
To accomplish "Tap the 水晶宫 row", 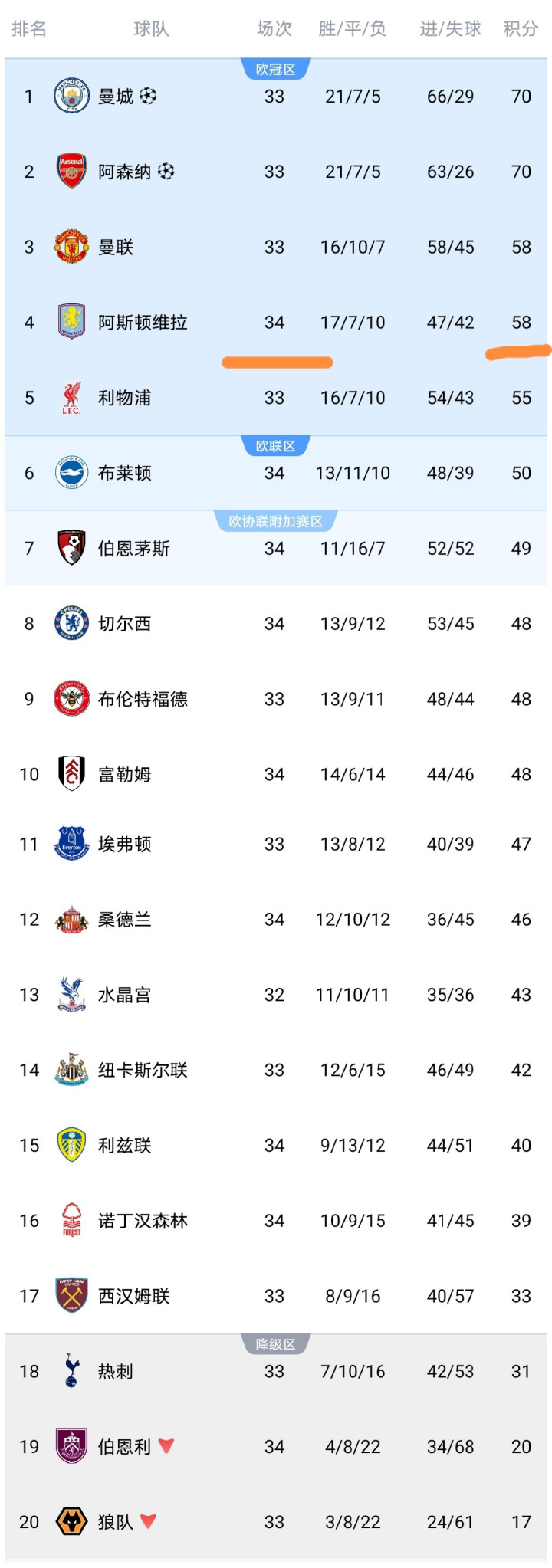I will coord(276,995).
